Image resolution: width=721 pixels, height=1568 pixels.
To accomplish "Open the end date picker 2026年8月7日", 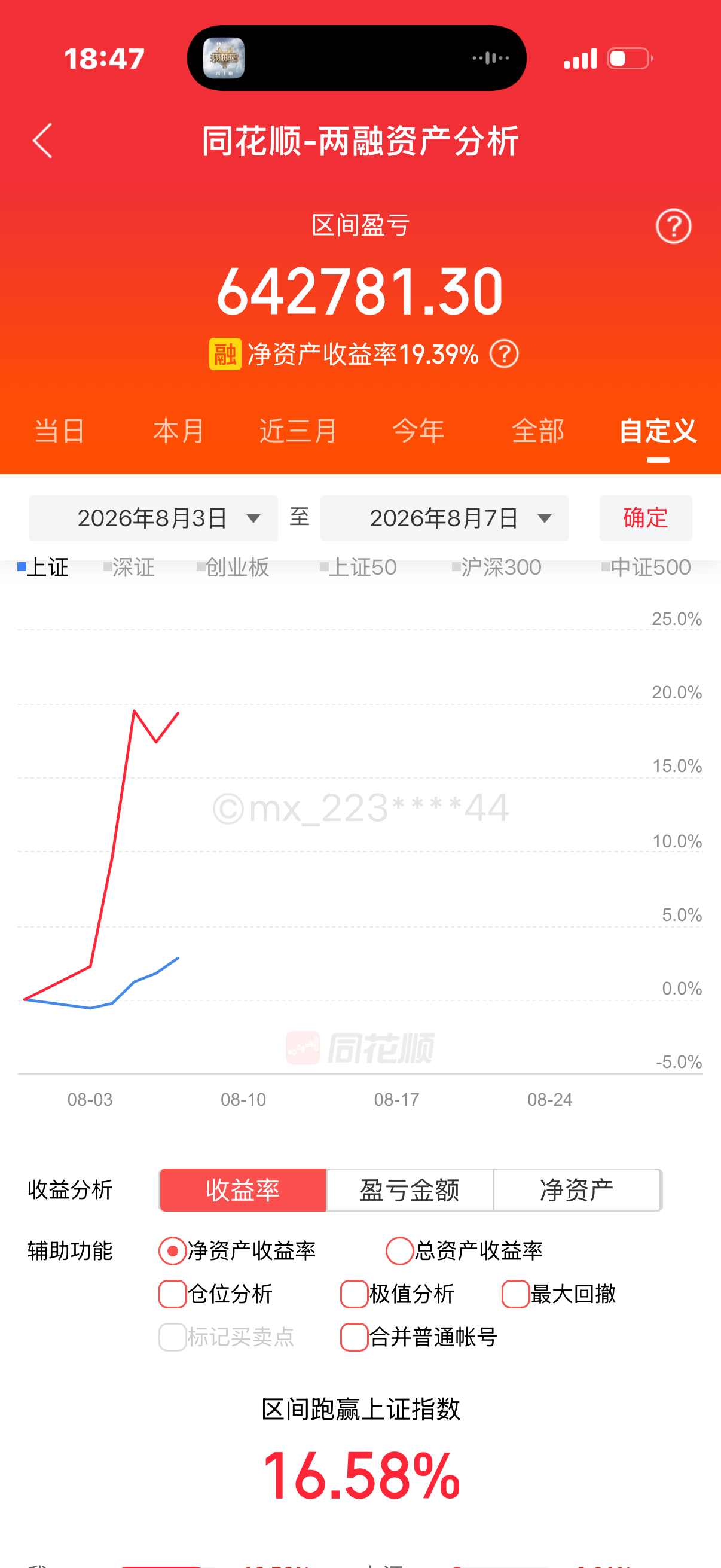I will click(x=445, y=518).
